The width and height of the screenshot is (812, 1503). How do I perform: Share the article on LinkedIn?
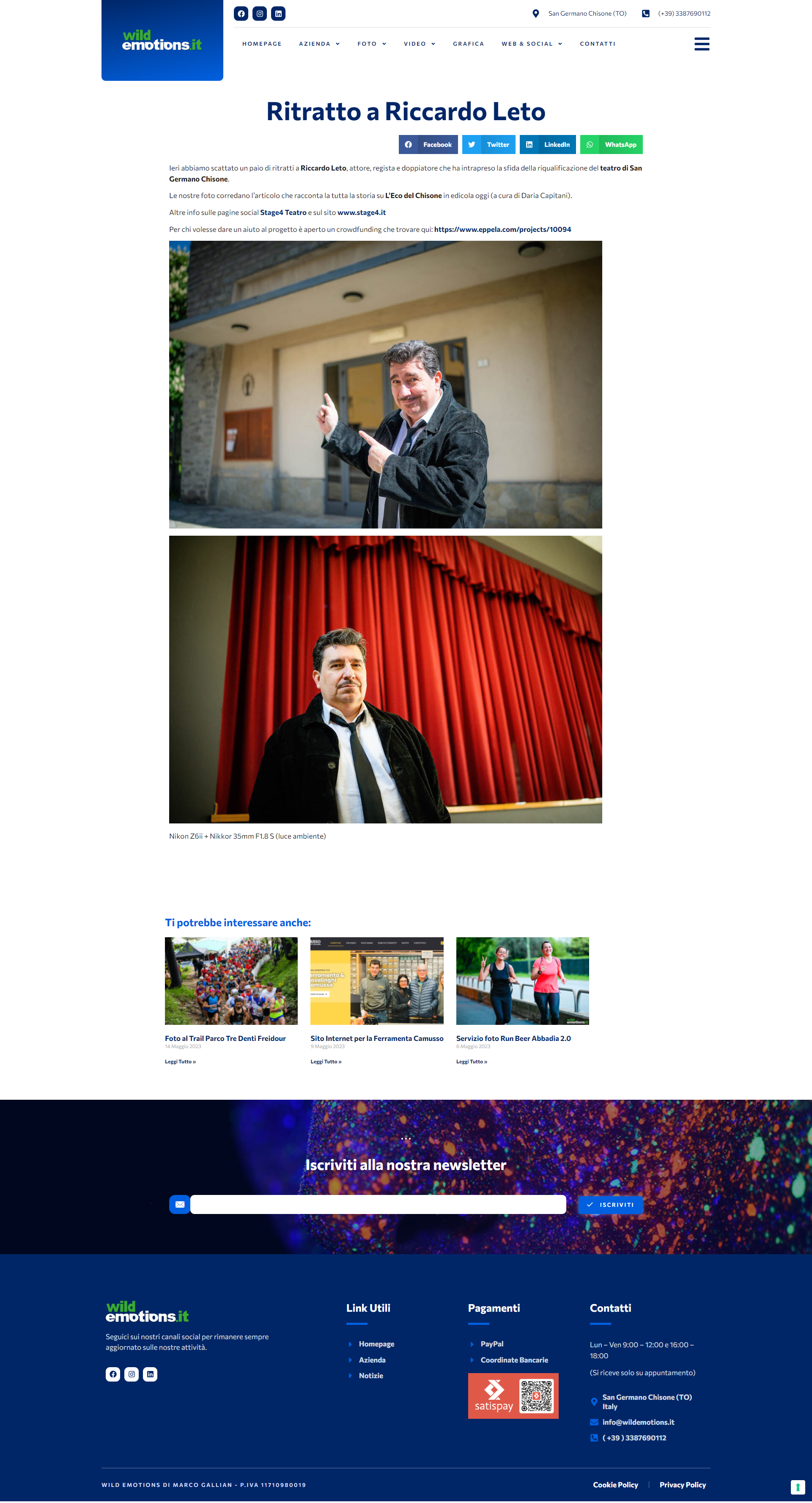pyautogui.click(x=548, y=145)
